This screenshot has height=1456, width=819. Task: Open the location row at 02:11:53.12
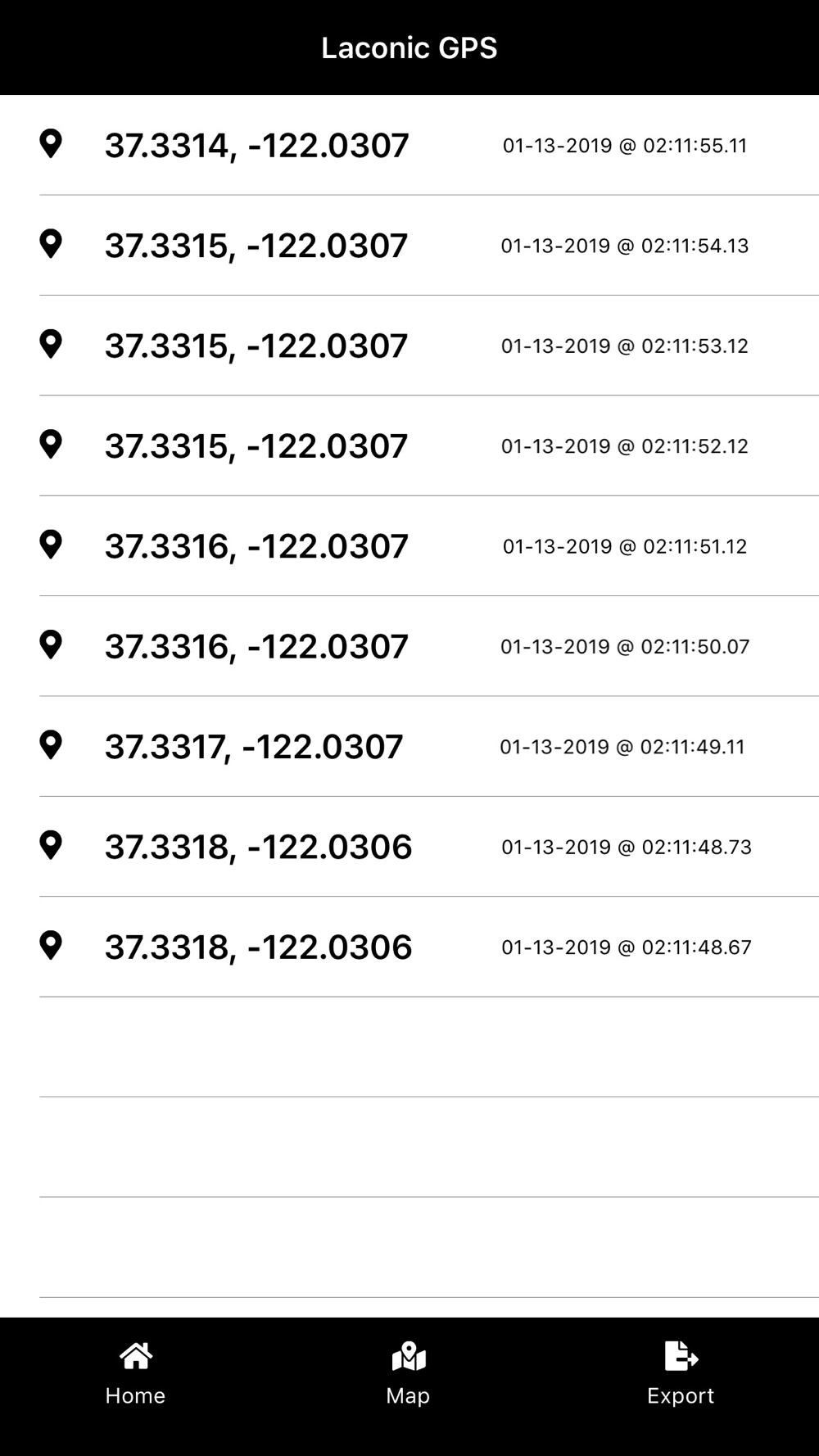pos(409,346)
